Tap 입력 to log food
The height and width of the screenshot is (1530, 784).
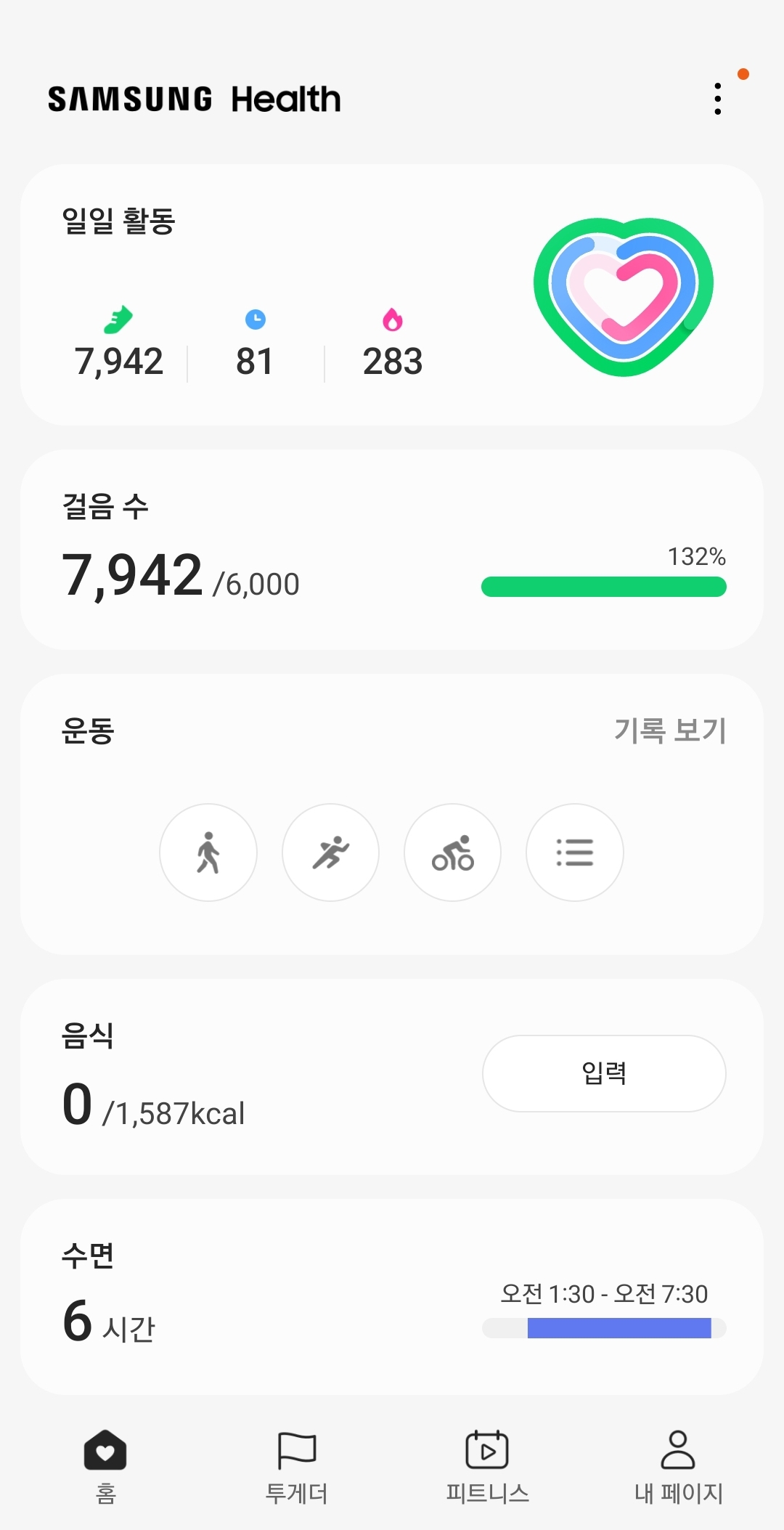[604, 1073]
